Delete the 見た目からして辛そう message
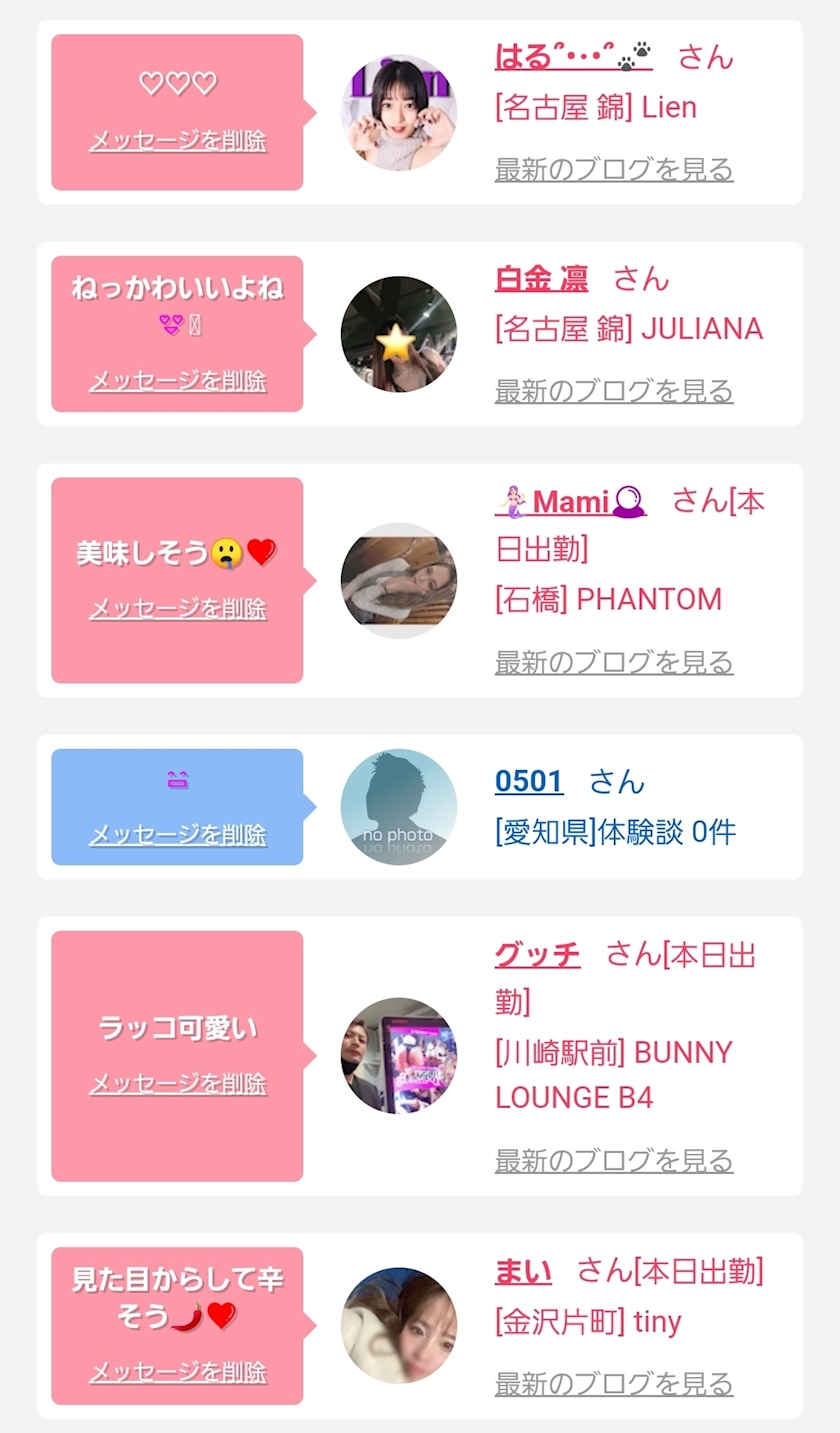The image size is (840, 1433). (178, 1372)
